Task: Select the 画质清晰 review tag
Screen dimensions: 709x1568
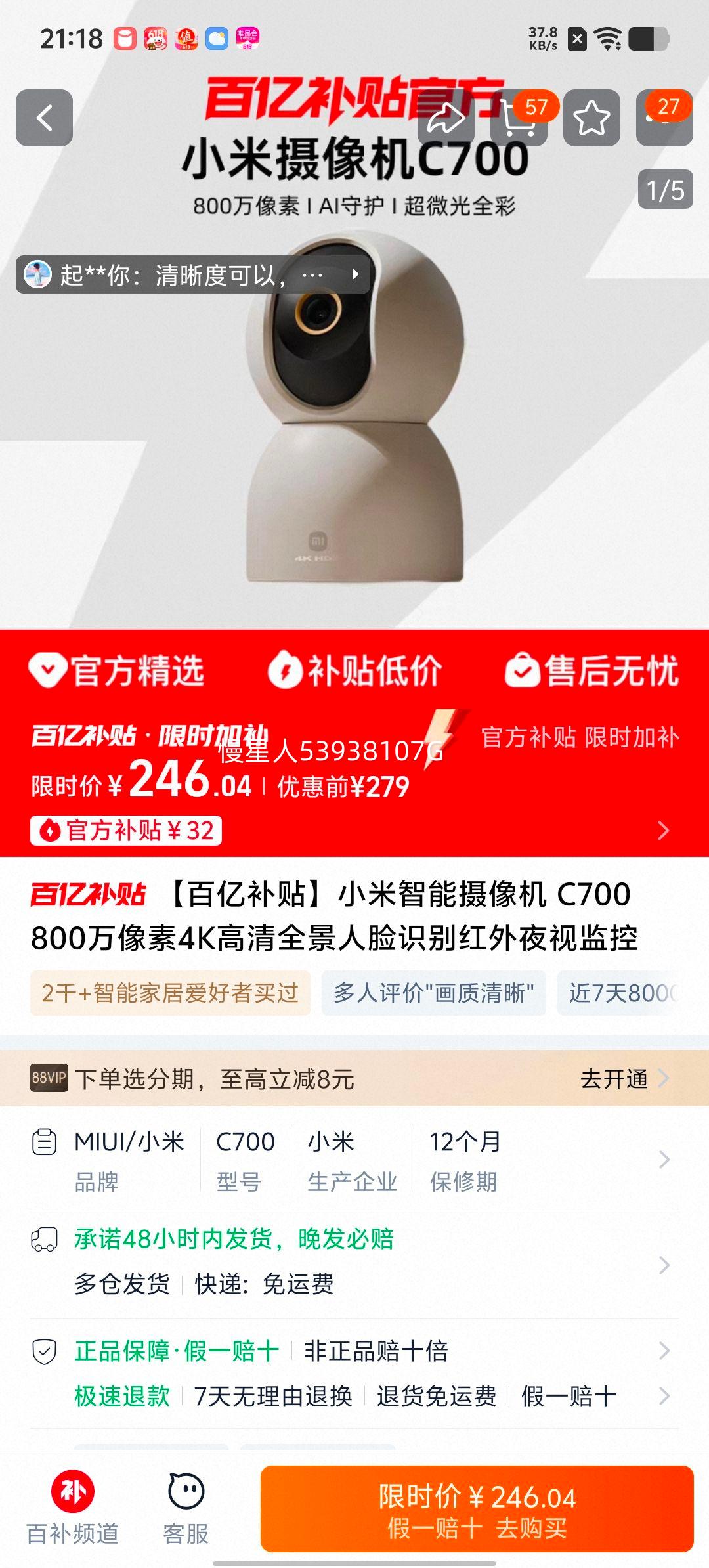Action: point(433,992)
